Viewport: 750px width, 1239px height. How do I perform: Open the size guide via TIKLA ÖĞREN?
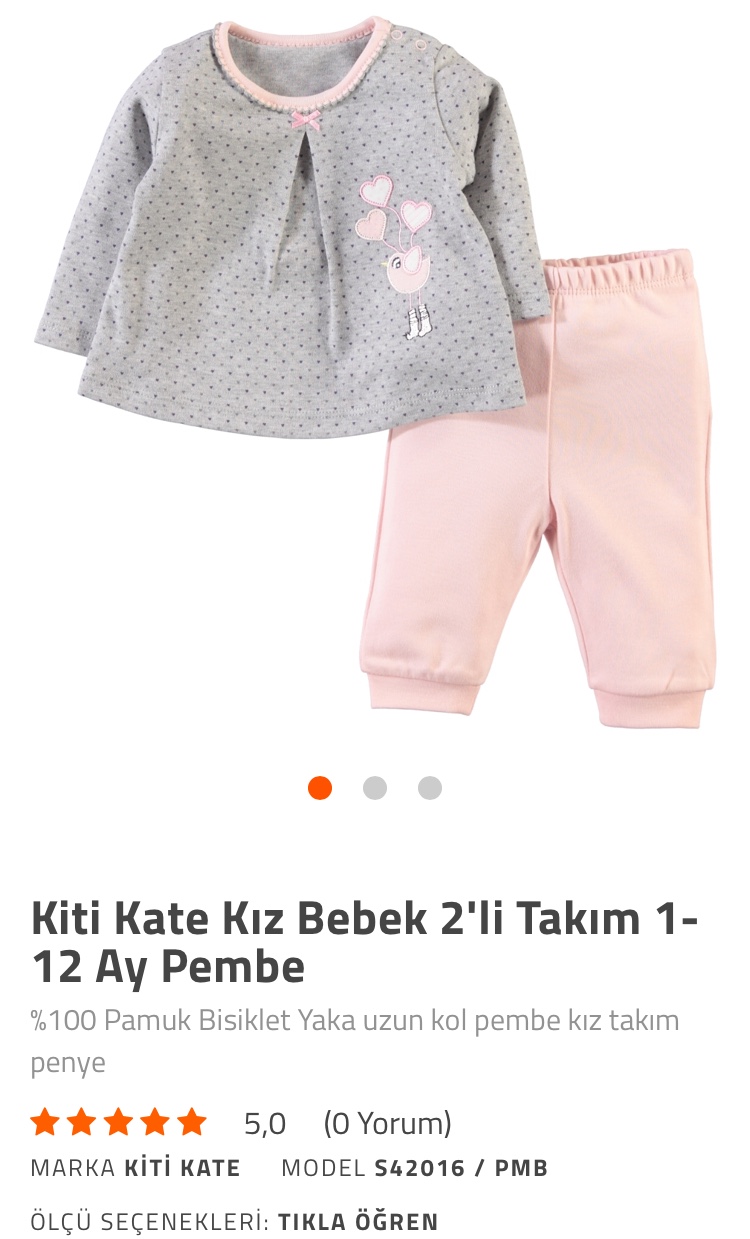pos(358,1221)
